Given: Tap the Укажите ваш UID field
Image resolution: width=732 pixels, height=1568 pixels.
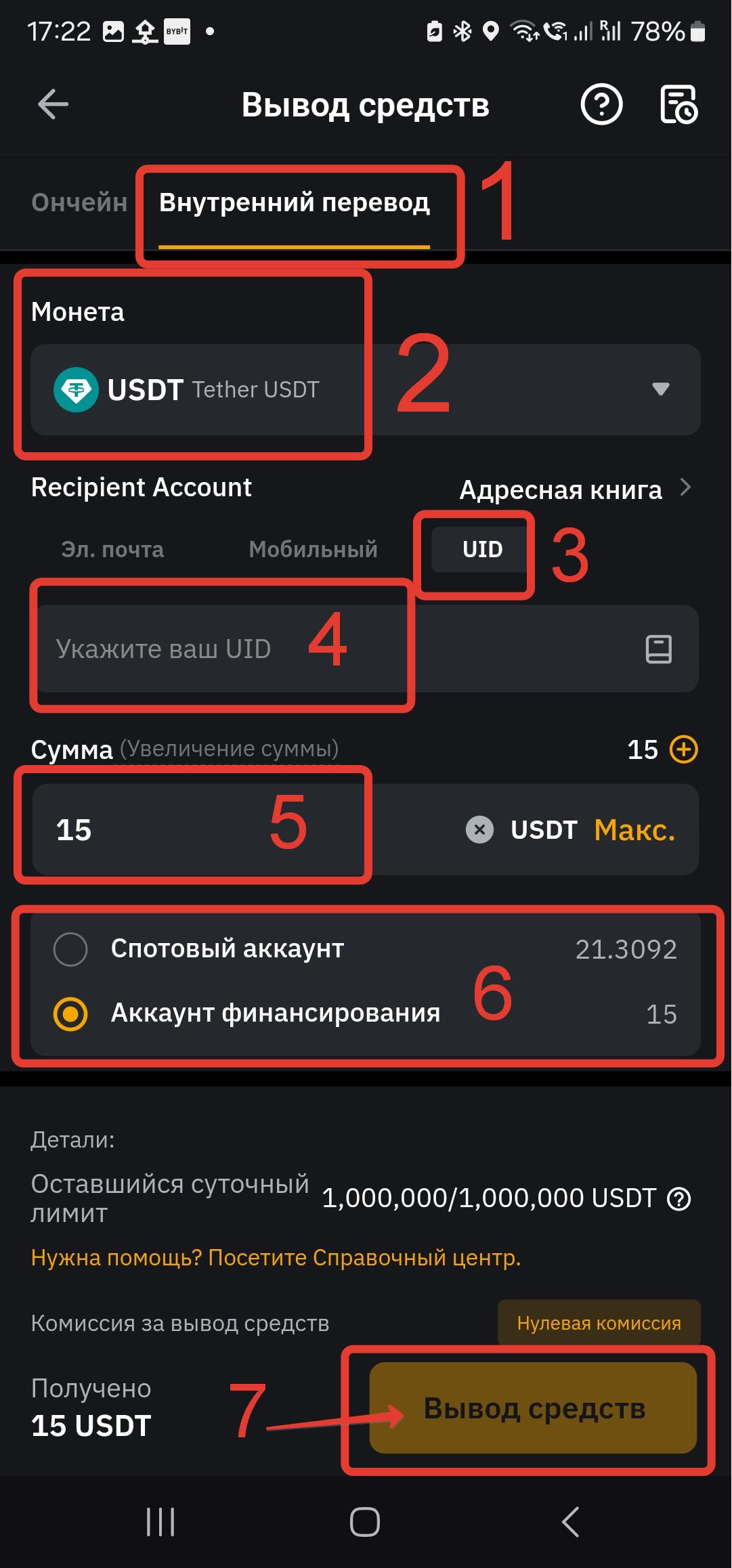Looking at the screenshot, I should tap(271, 649).
